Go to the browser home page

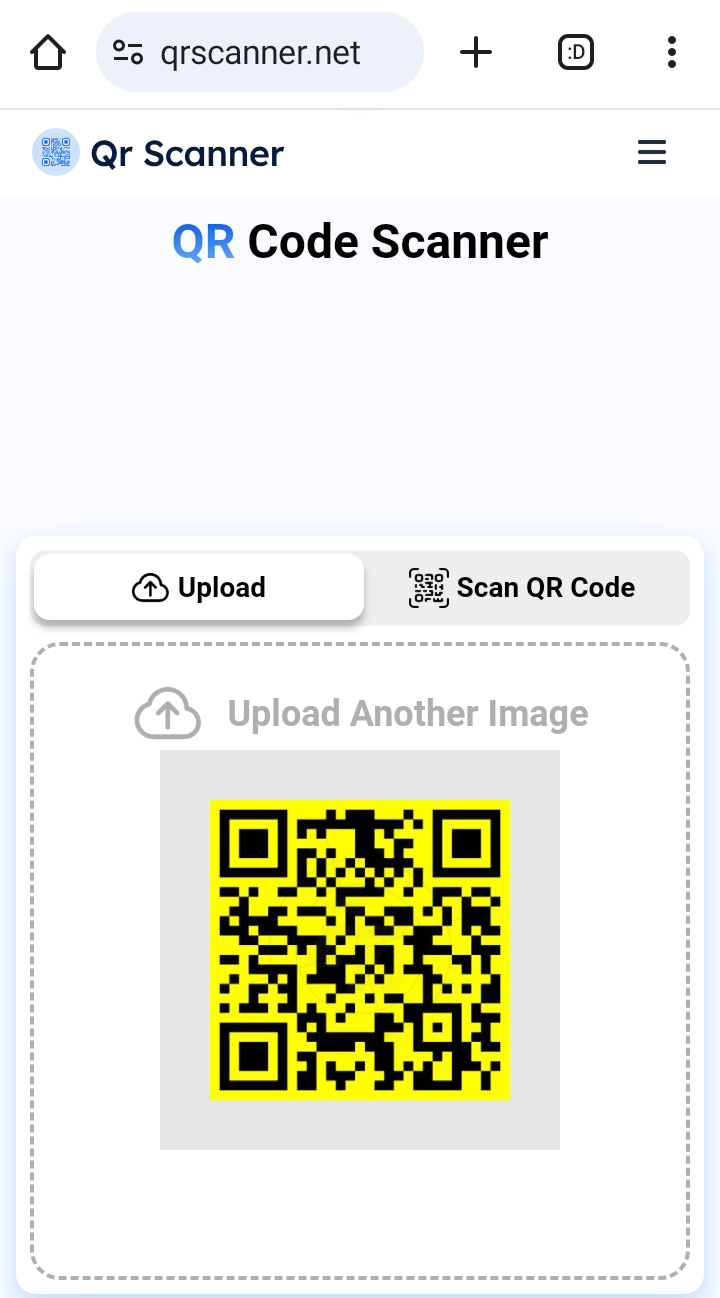48,52
